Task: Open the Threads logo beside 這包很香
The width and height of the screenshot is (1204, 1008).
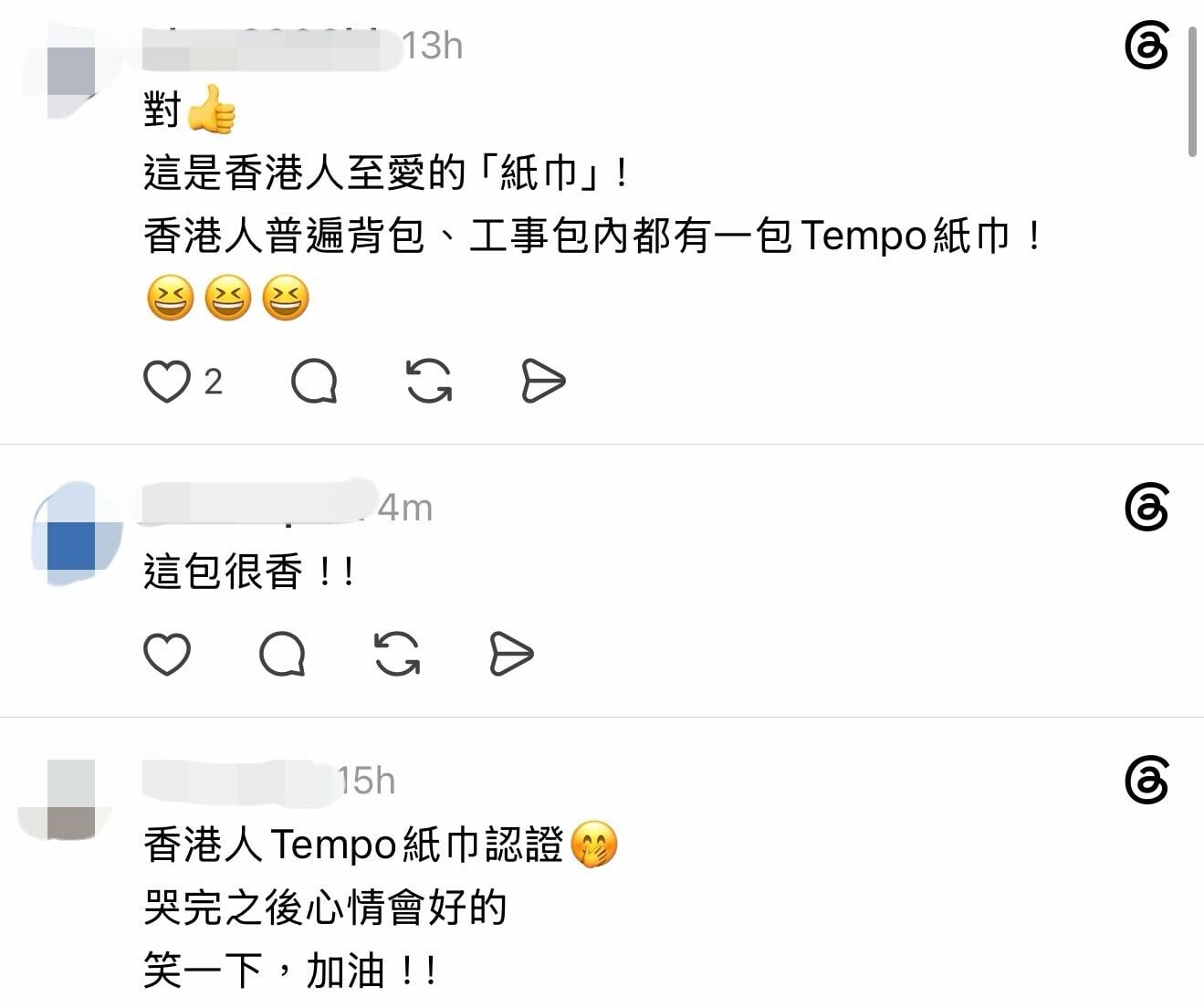Action: click(x=1146, y=508)
